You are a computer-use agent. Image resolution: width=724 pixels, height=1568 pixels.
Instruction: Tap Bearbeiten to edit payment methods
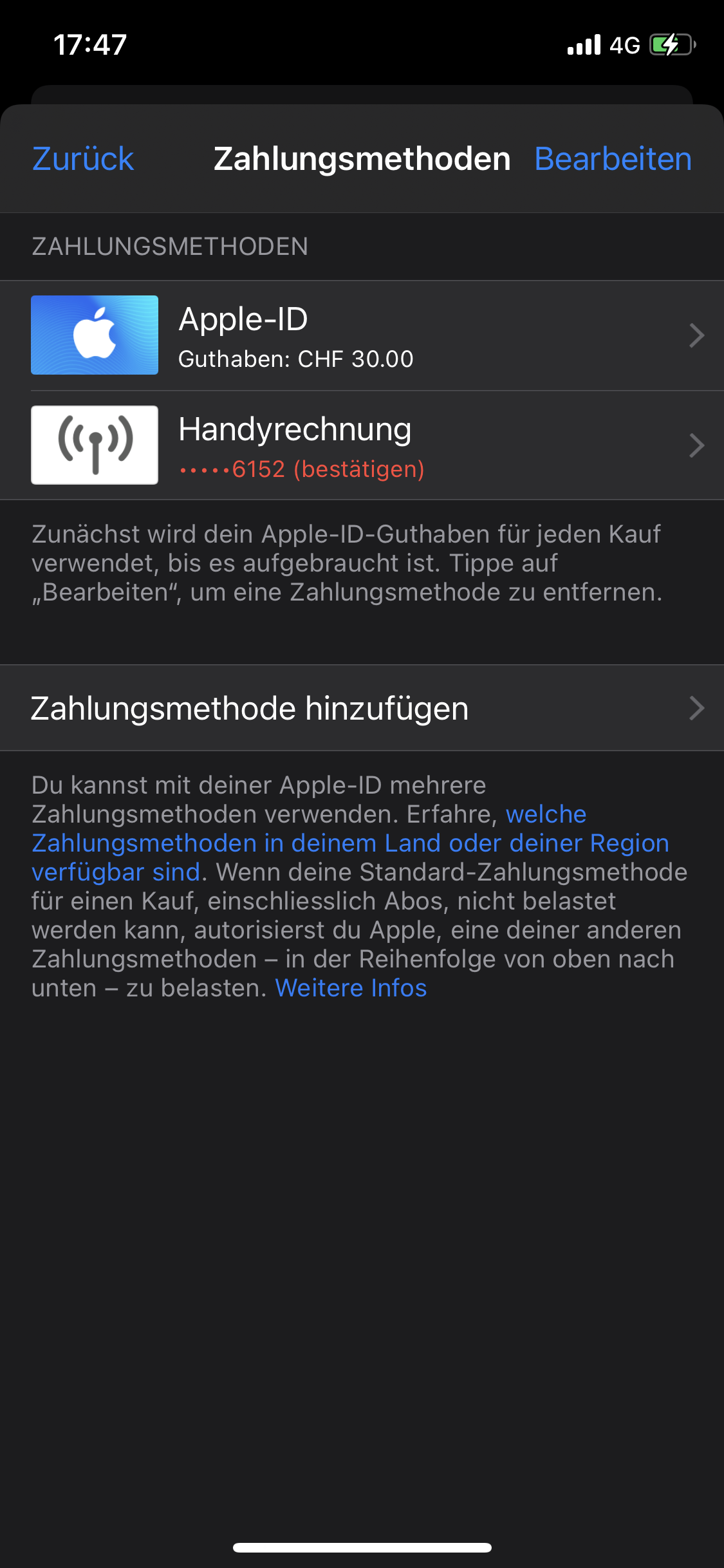click(613, 159)
